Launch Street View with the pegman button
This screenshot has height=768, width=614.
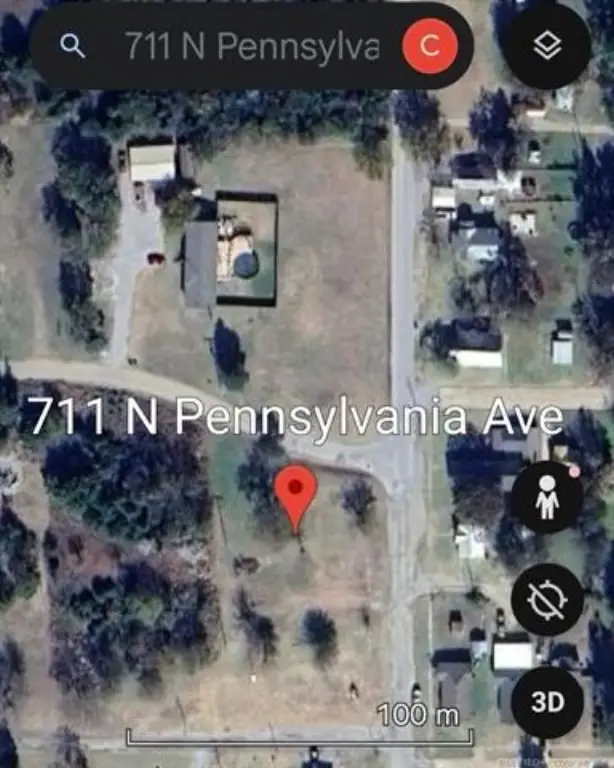tap(547, 497)
